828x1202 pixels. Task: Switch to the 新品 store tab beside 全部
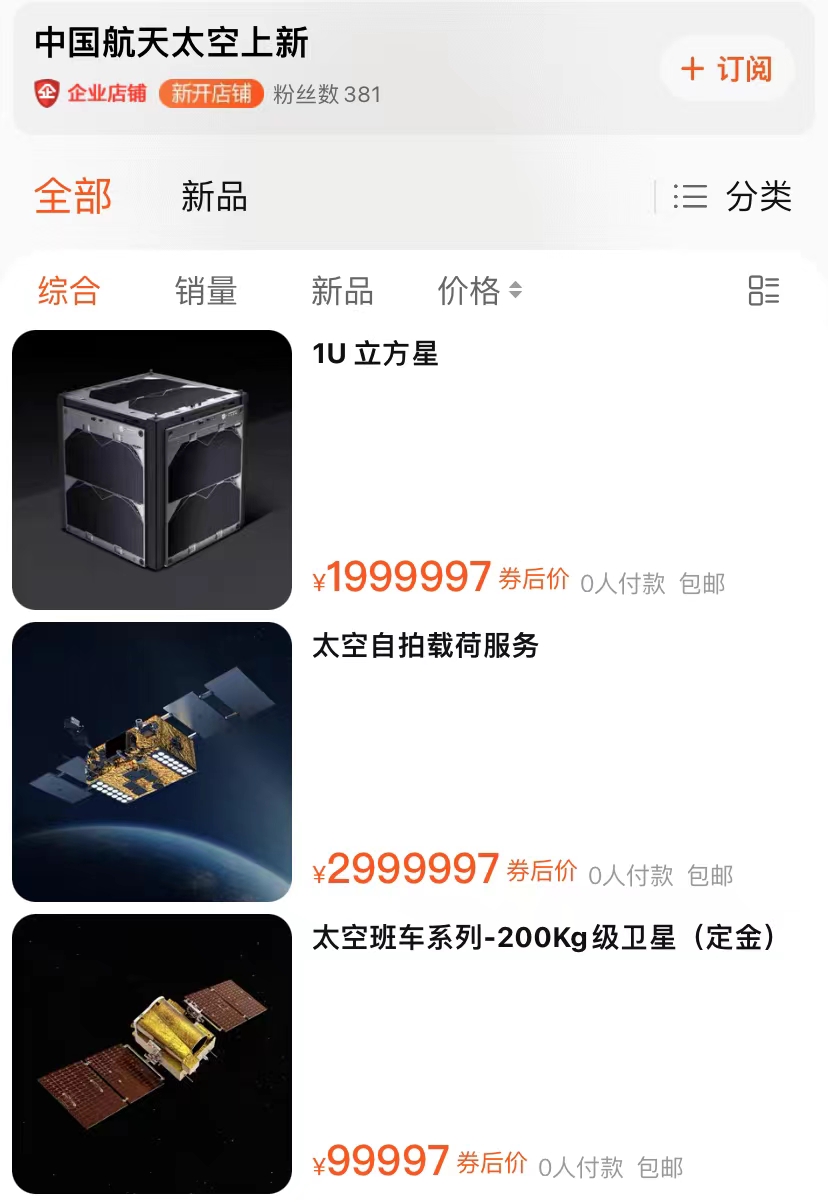pos(214,197)
